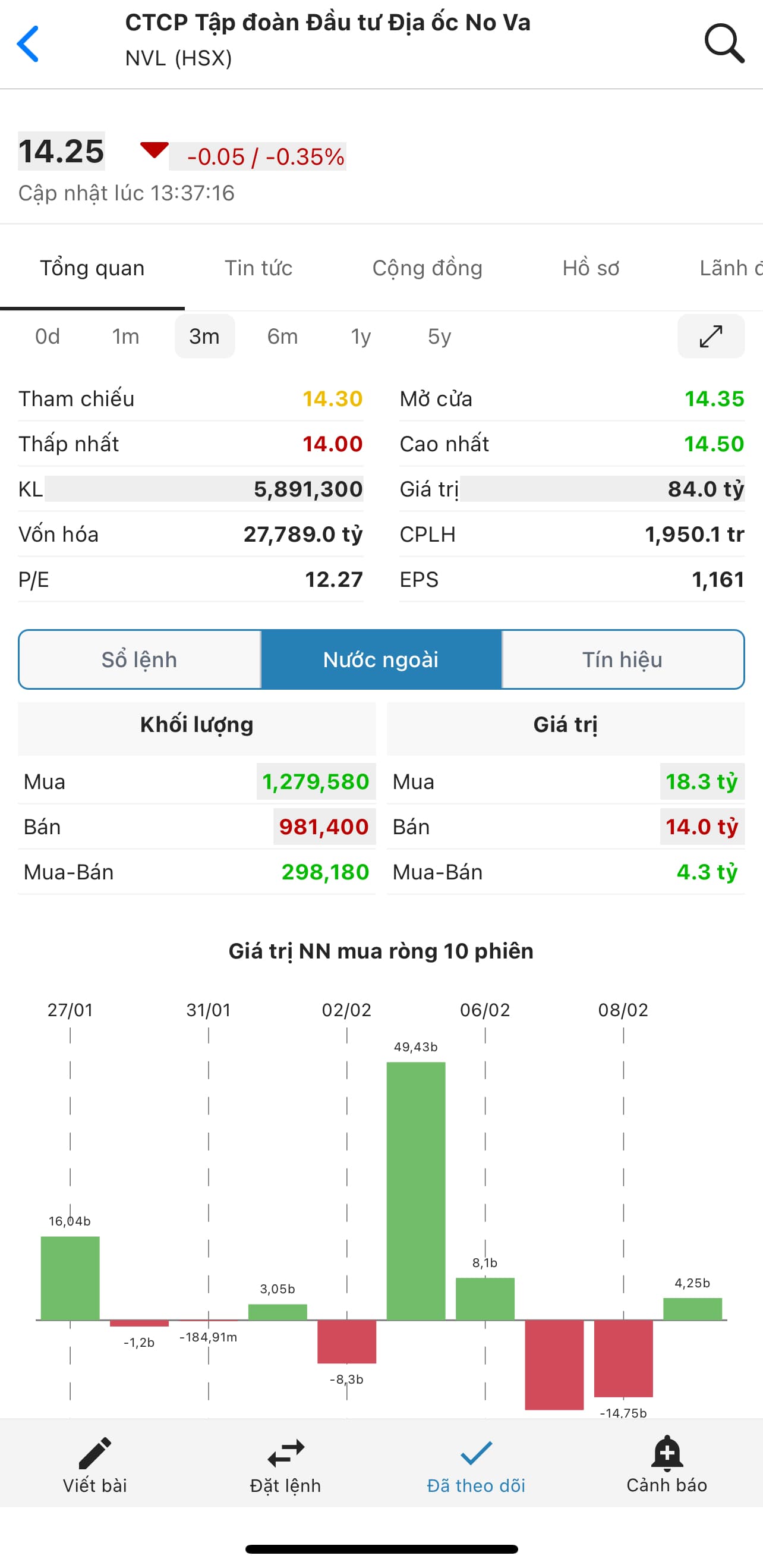Switch to the Sổ lệnh segment
The image size is (763, 1568).
(139, 659)
